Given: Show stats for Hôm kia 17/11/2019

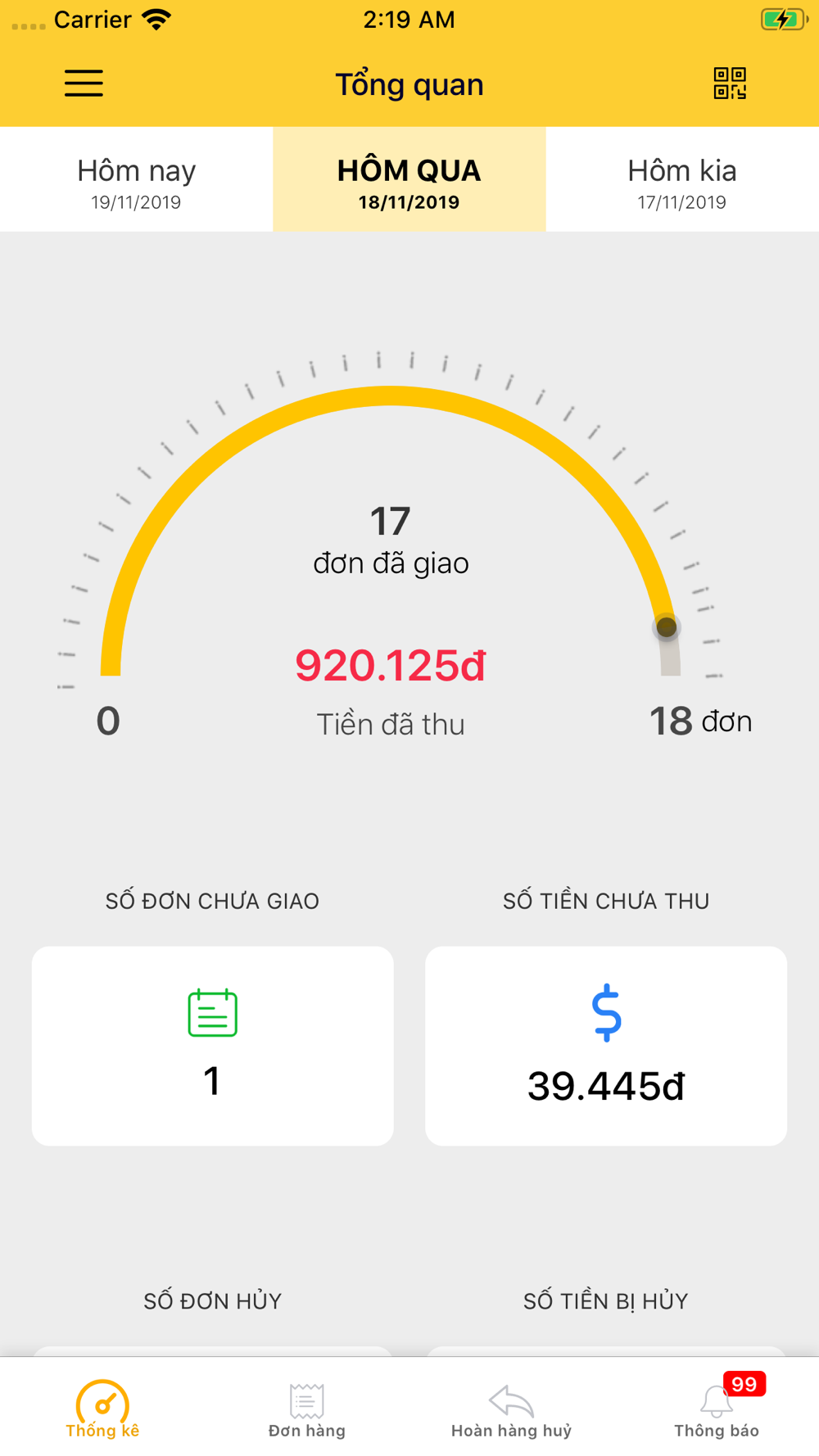Looking at the screenshot, I should [x=682, y=179].
